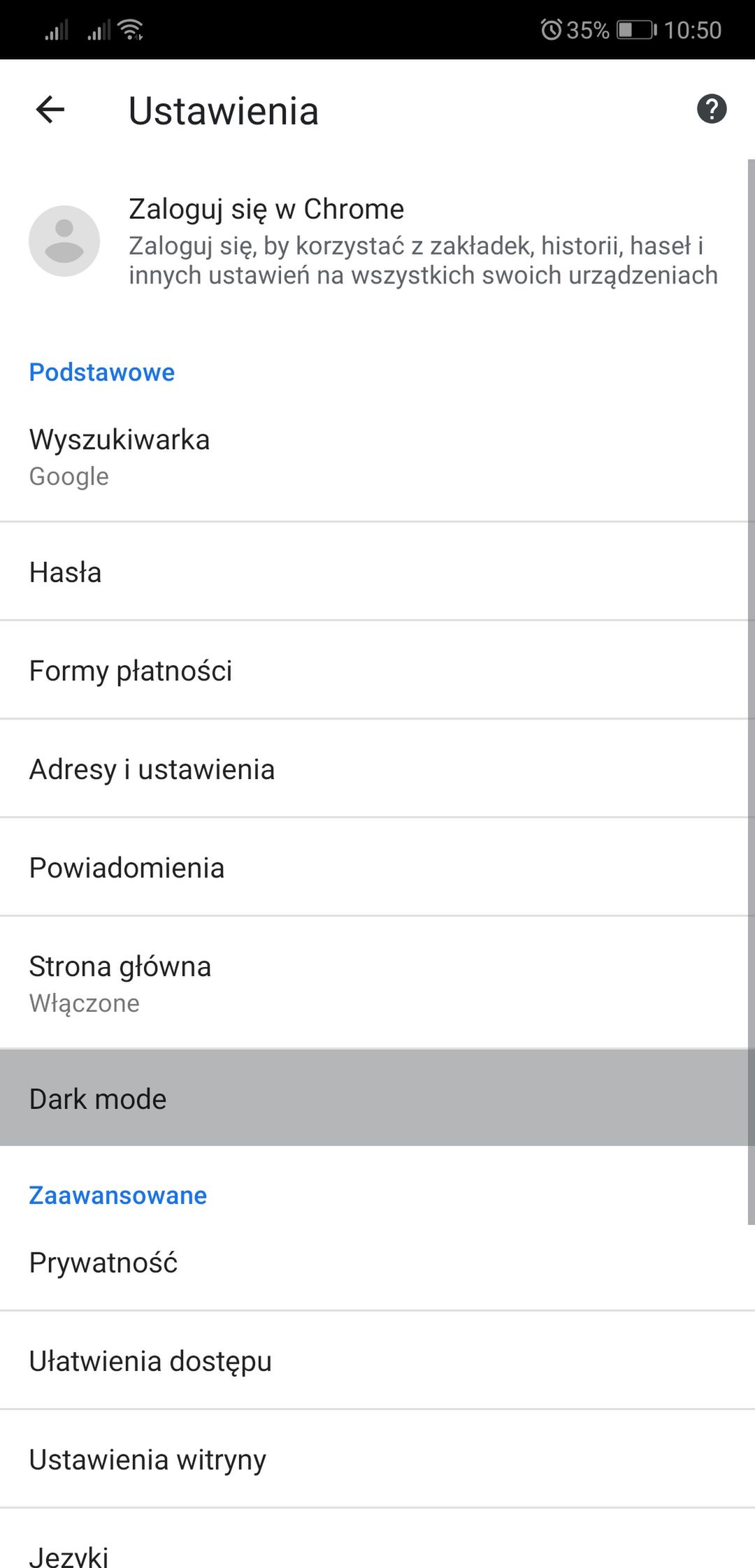Open Ustawienia witryny
Screen dimensions: 755x1568
click(x=374, y=1459)
